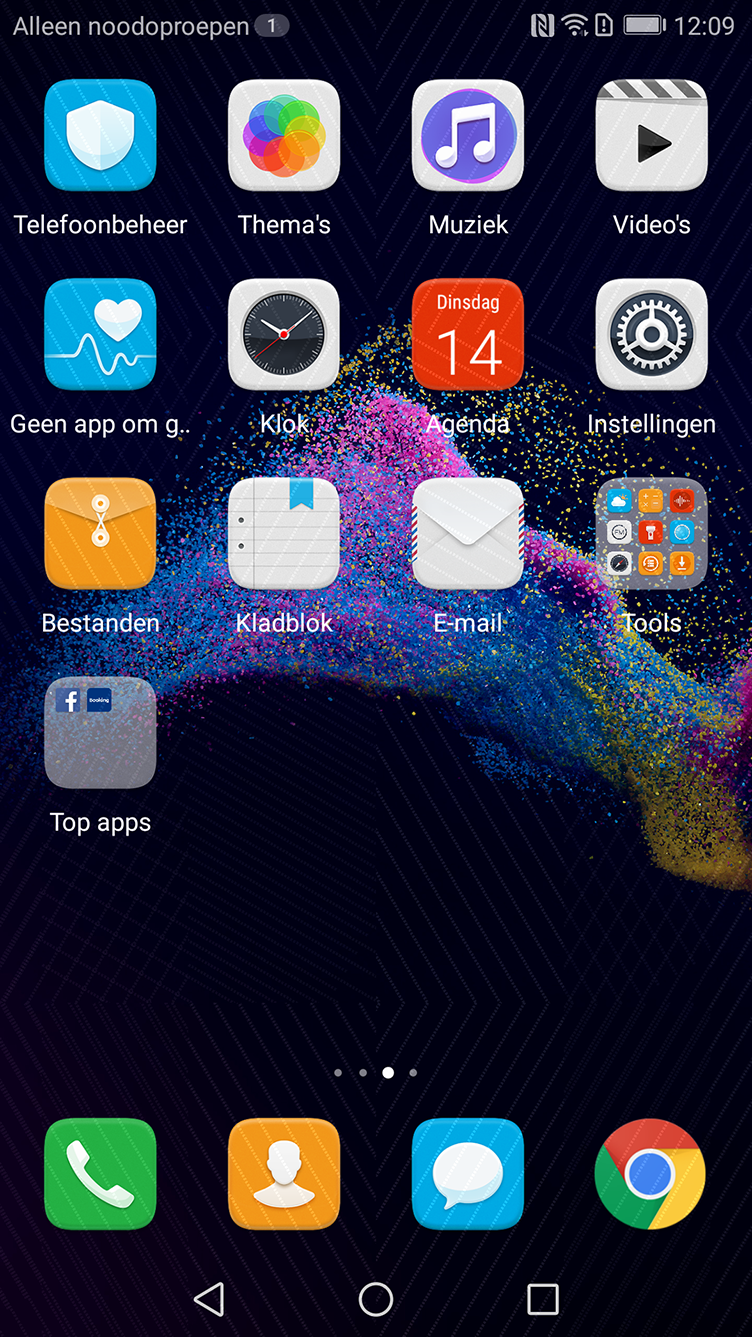Launch Chrome browser
752x1337 pixels.
[650, 1174]
